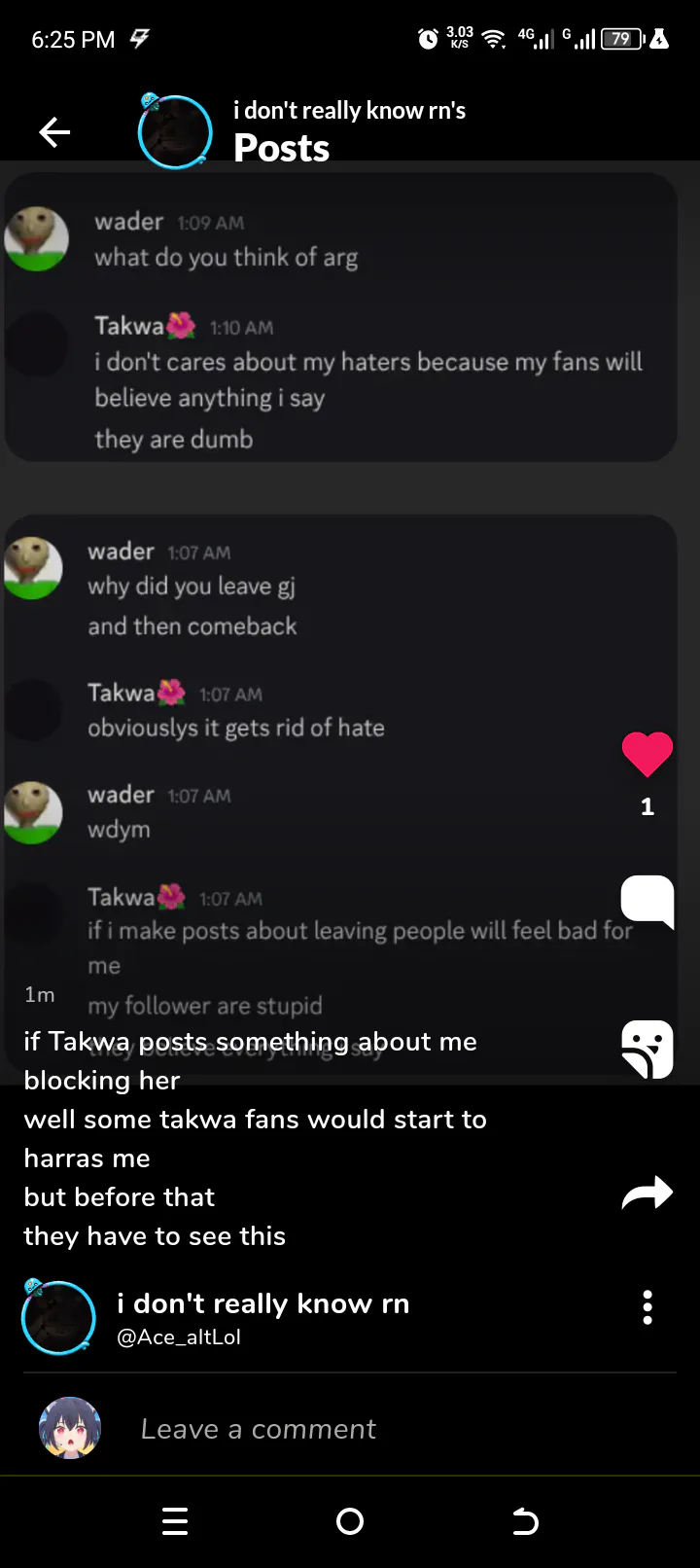Share this post with the arrow
700x1568 pixels.
point(647,1193)
